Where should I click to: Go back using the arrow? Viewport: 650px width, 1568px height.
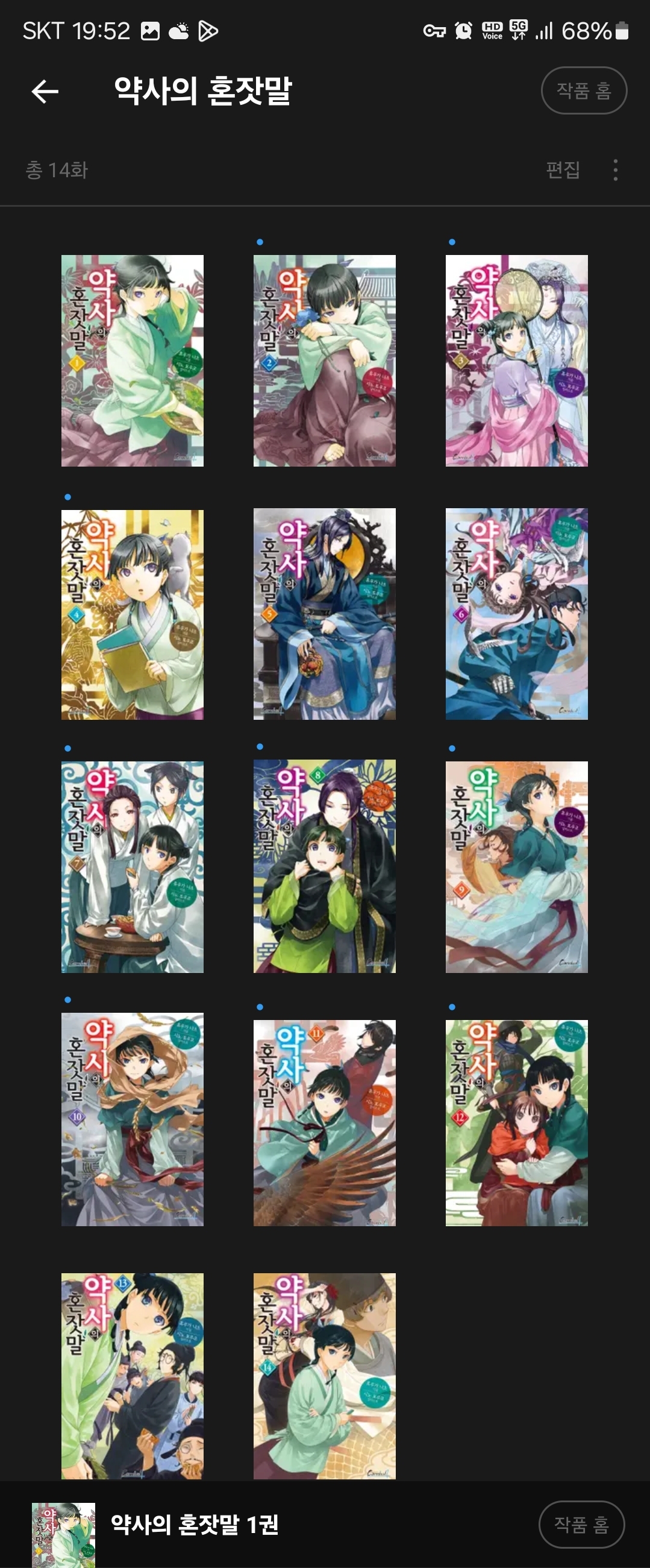point(45,92)
